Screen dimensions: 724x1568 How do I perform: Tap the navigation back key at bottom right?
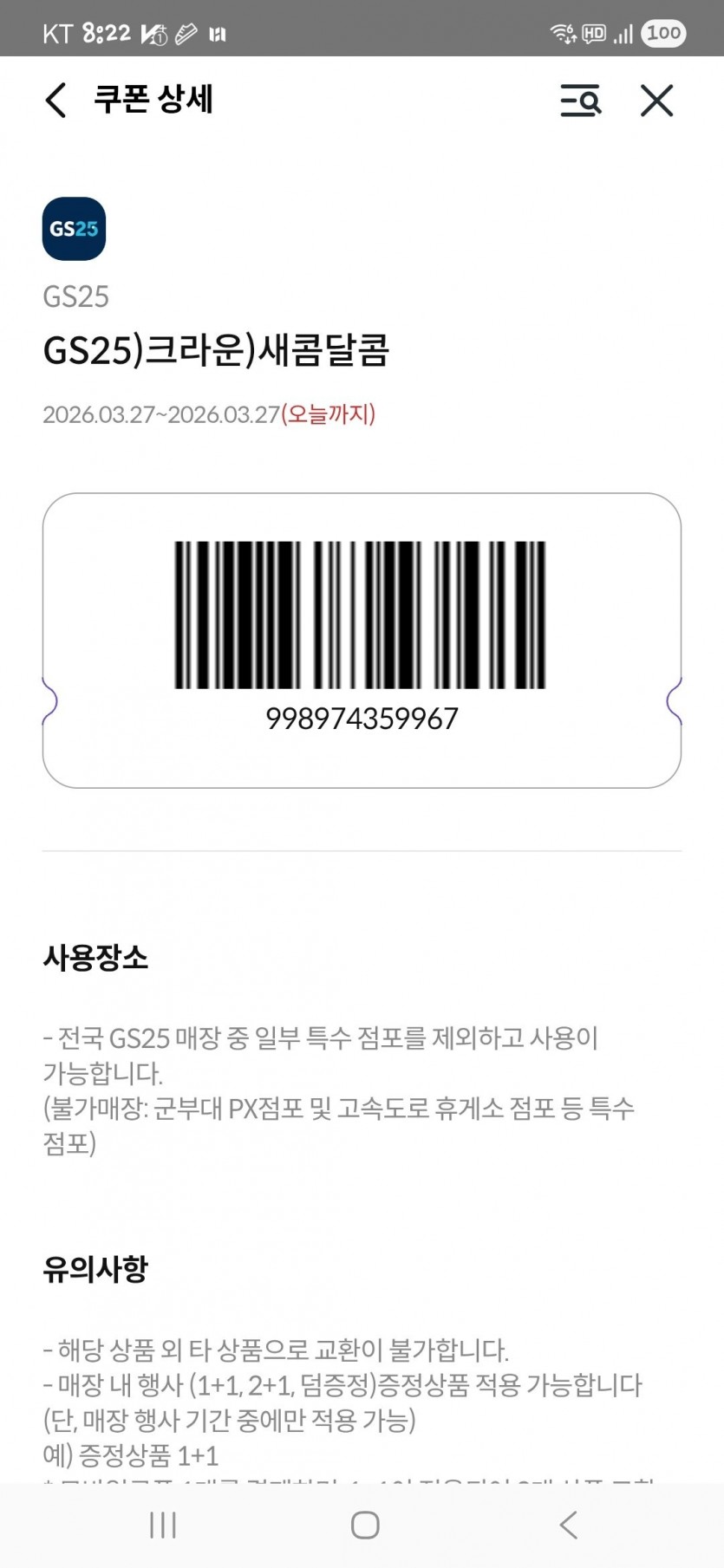coord(568,1524)
